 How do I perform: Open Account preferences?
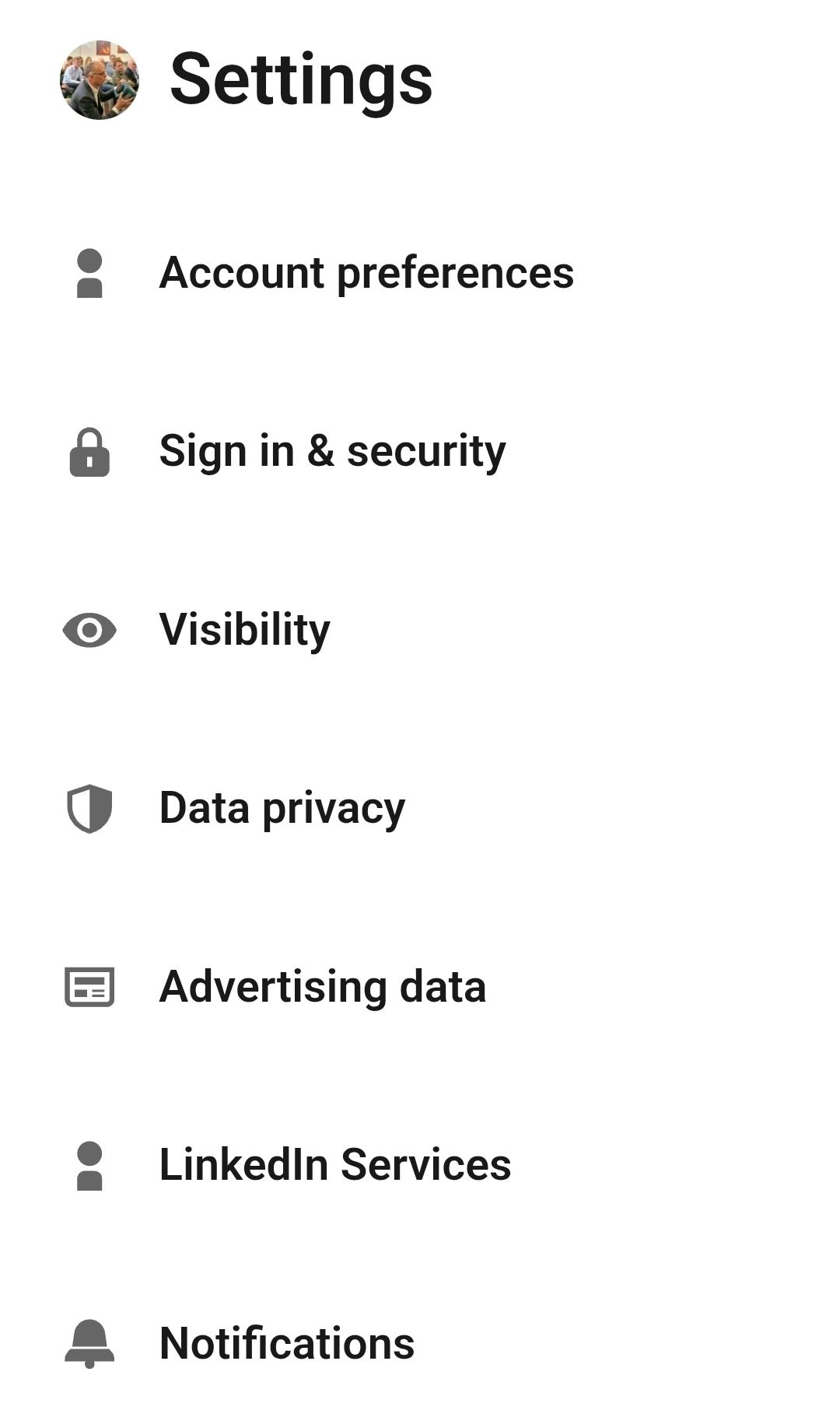coord(366,273)
